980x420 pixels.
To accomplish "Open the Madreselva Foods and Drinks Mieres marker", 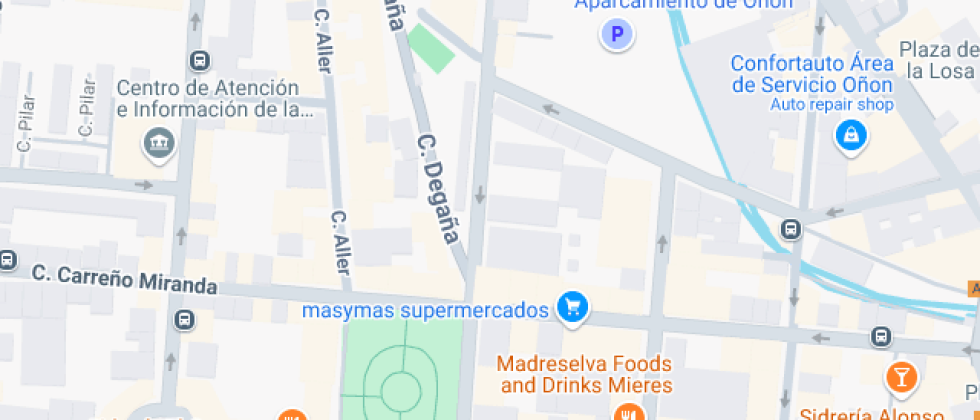I will coord(629,412).
